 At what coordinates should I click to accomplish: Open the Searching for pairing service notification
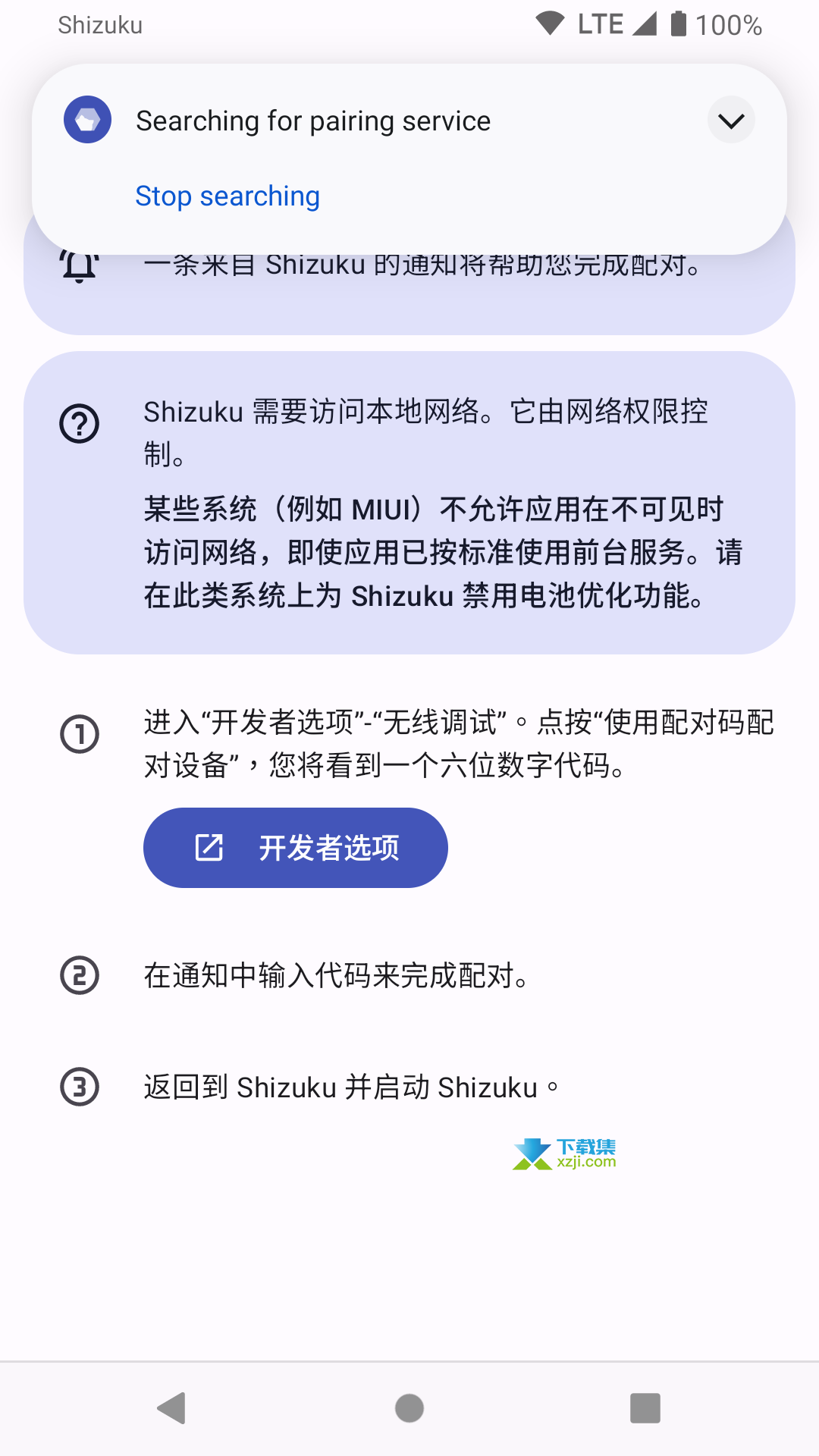(x=313, y=121)
